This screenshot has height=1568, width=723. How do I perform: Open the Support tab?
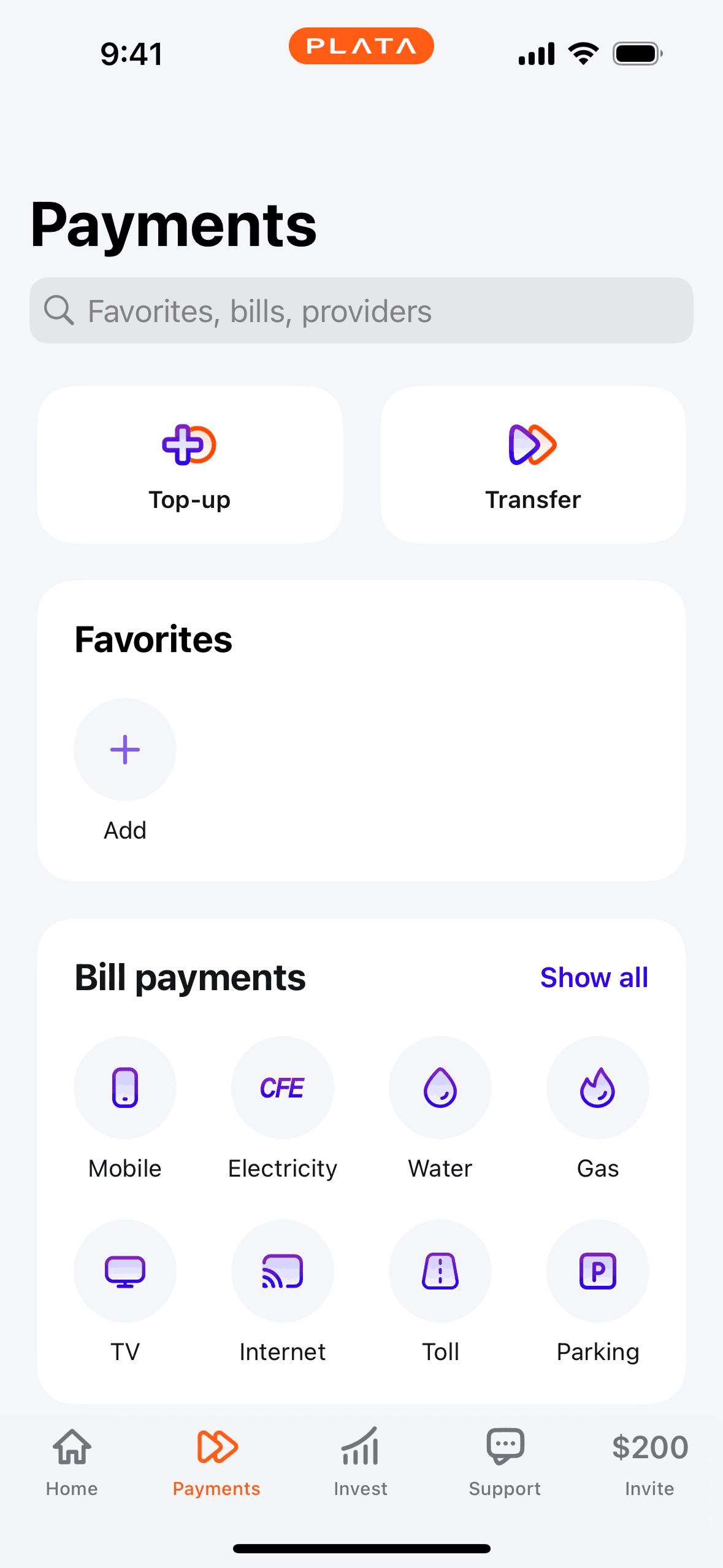click(505, 1461)
